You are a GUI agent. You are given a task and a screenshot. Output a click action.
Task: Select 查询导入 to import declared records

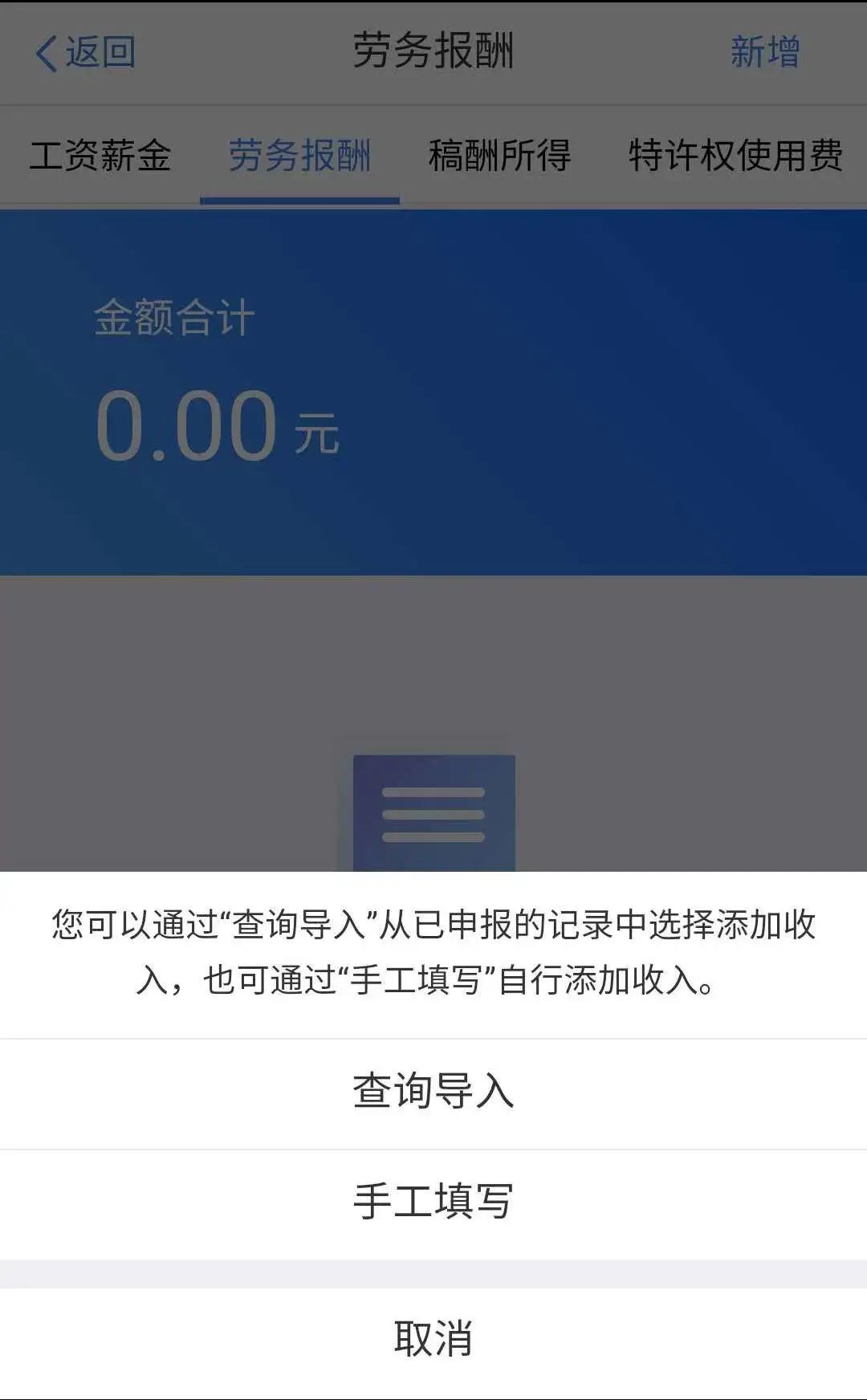coord(433,1093)
